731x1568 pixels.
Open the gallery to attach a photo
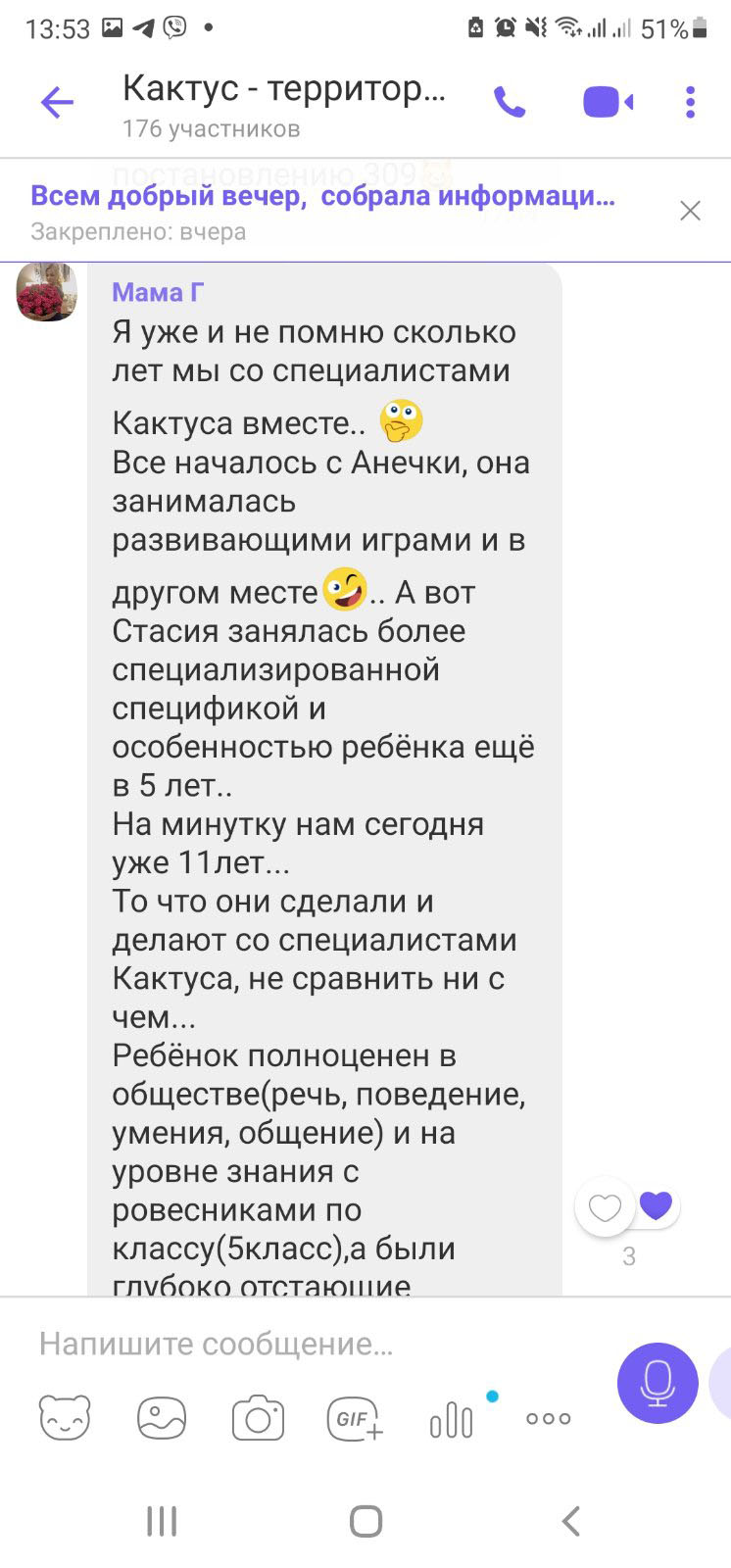coord(162,1417)
